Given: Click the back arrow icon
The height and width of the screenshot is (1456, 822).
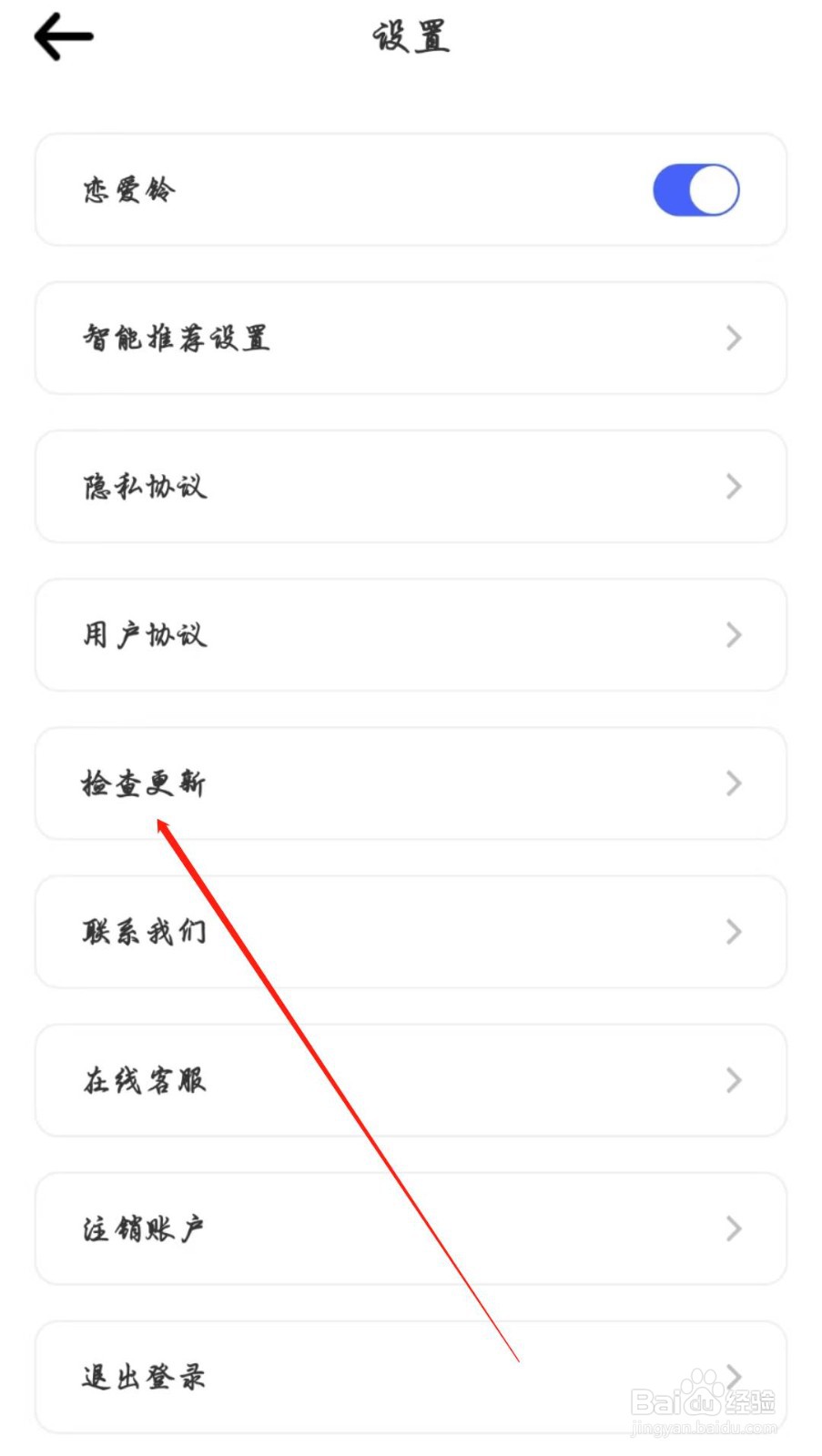Looking at the screenshot, I should click(61, 36).
